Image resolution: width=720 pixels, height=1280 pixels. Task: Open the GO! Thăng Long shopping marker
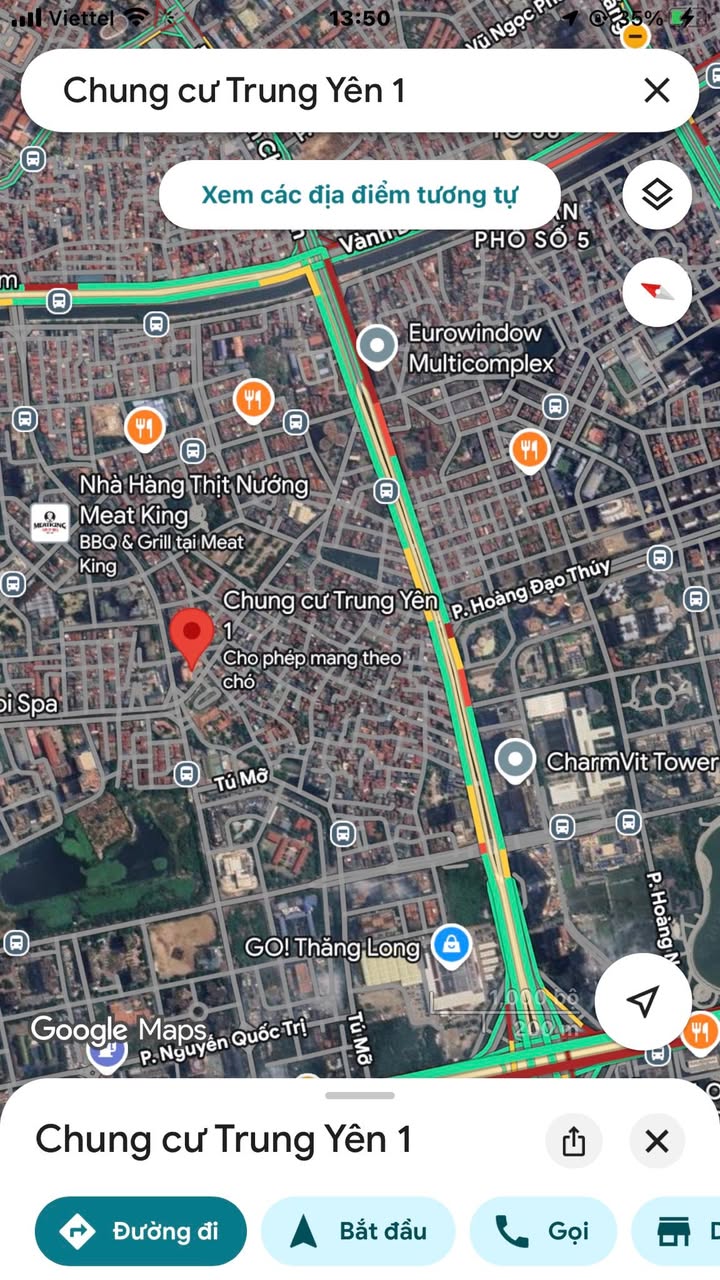coord(451,945)
